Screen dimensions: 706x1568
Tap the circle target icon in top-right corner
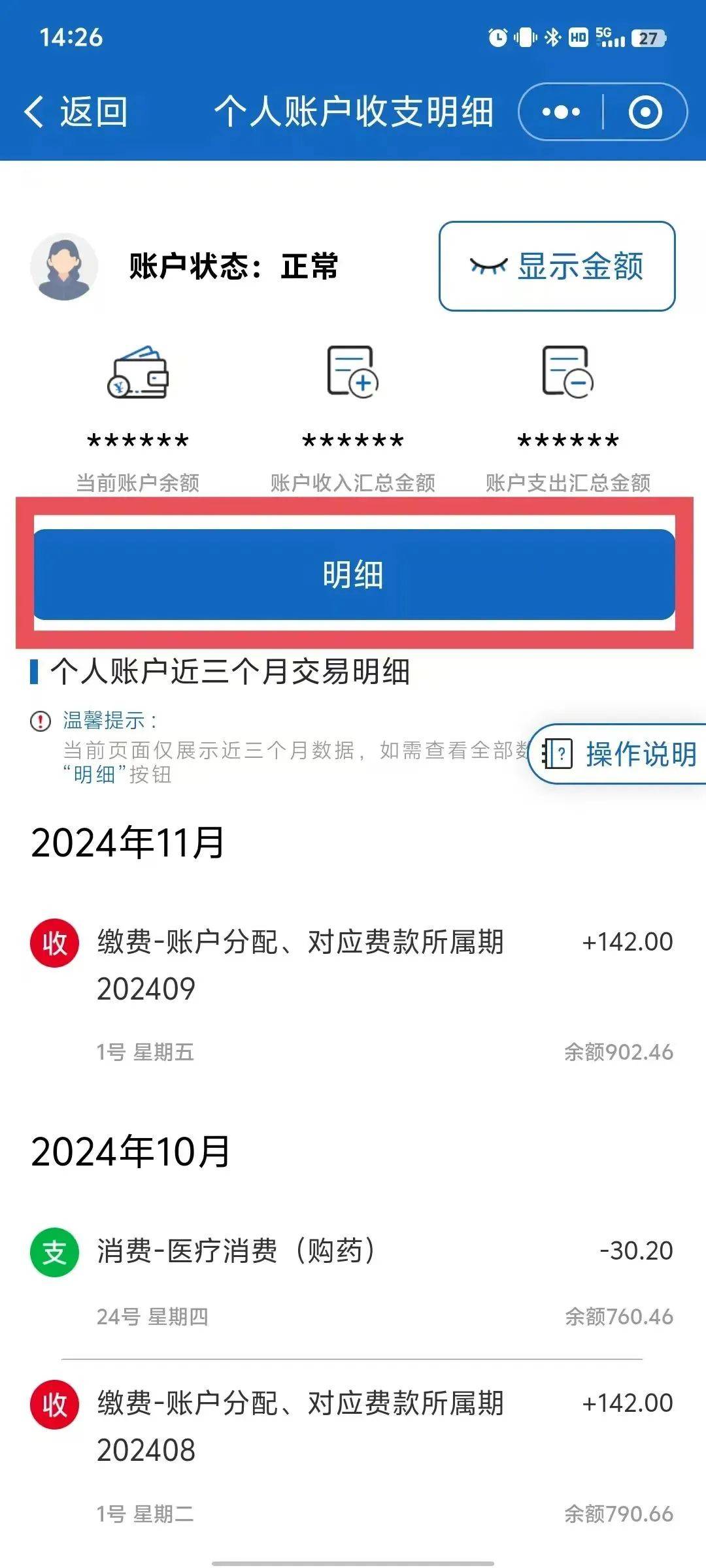(644, 111)
